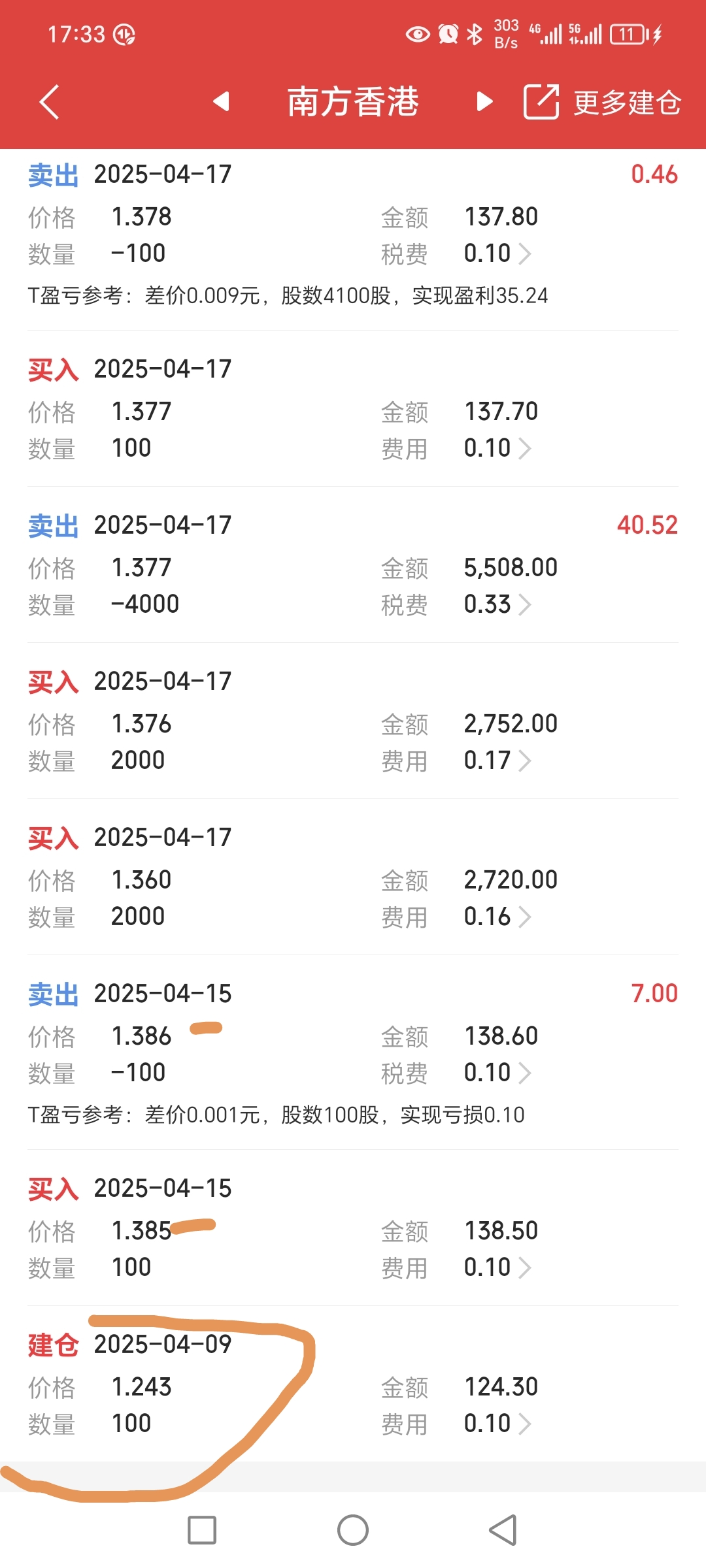Open the system recent apps view
Image resolution: width=706 pixels, height=1568 pixels.
(202, 1530)
